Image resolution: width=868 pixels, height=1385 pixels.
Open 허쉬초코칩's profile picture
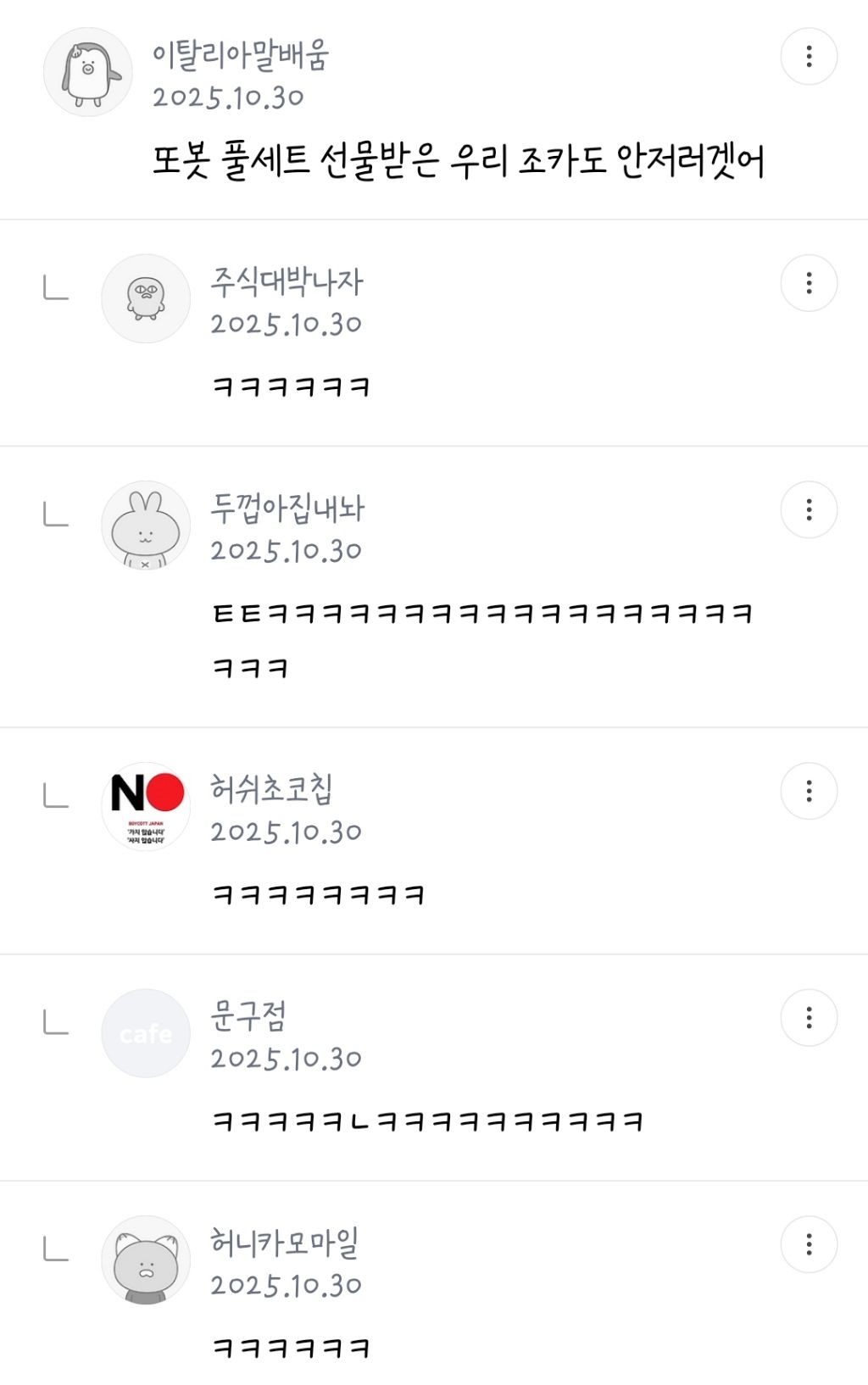[x=146, y=806]
